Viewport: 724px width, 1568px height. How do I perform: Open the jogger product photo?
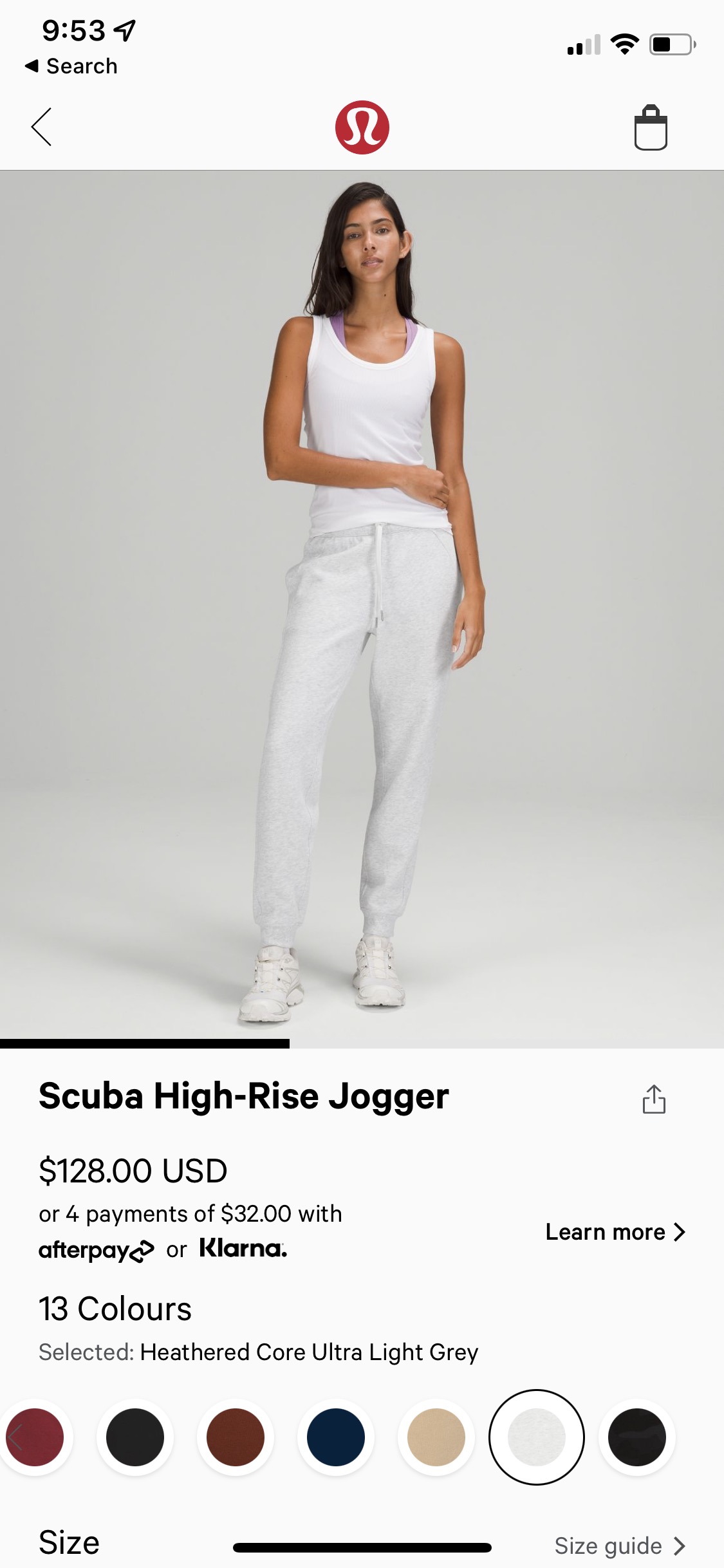[362, 605]
